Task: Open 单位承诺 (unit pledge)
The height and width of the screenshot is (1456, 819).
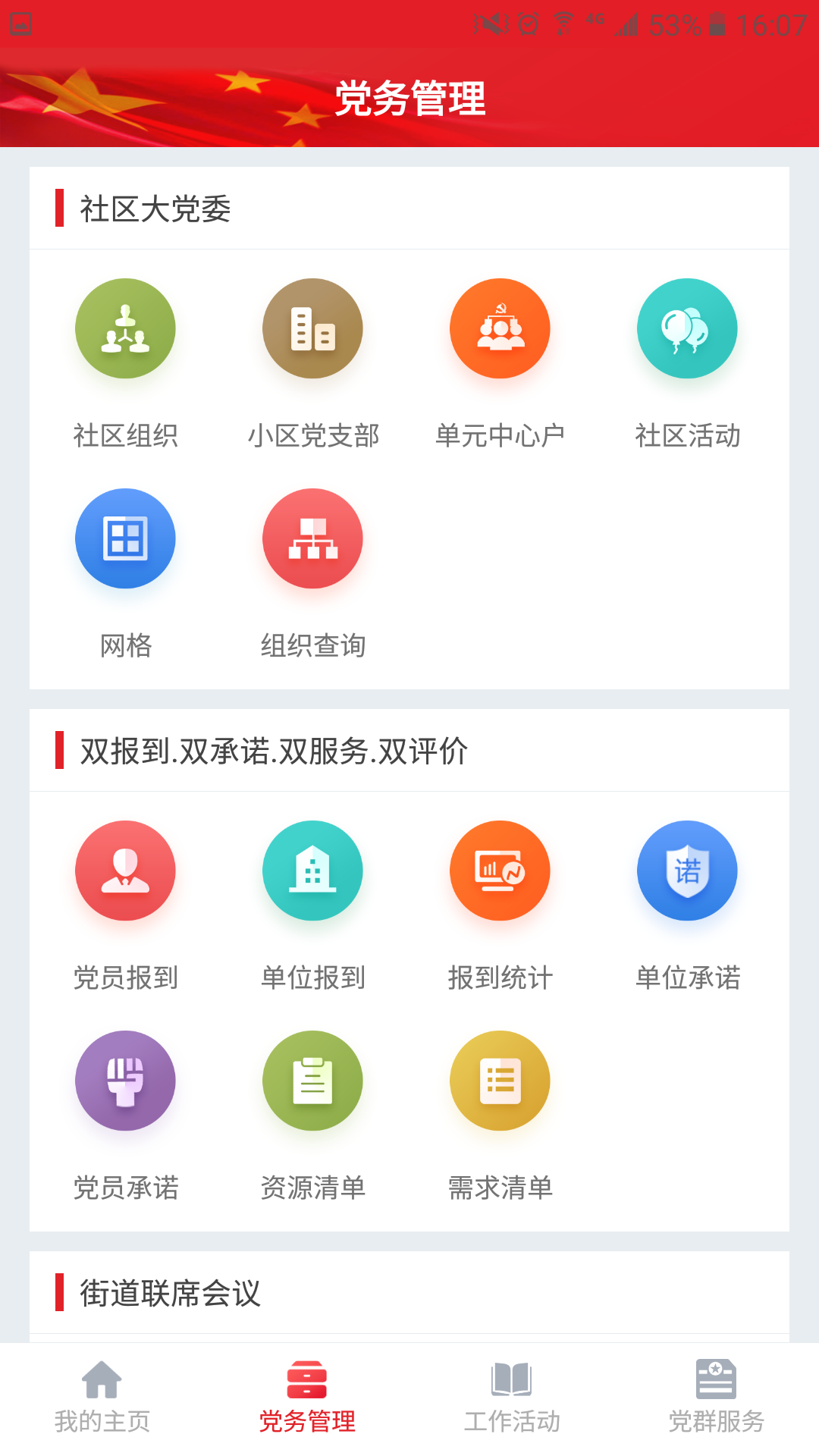Action: [687, 871]
